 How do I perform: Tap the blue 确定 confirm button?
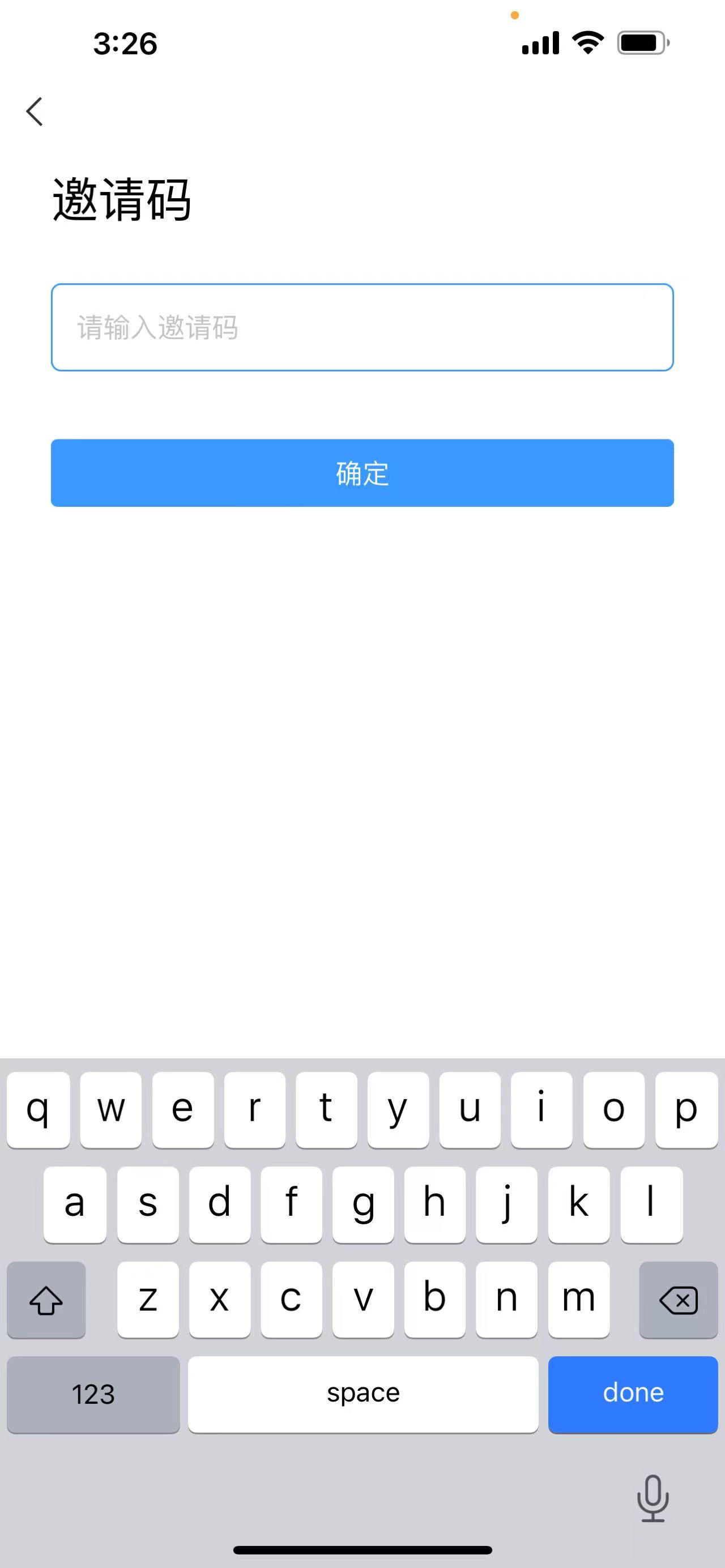(362, 473)
